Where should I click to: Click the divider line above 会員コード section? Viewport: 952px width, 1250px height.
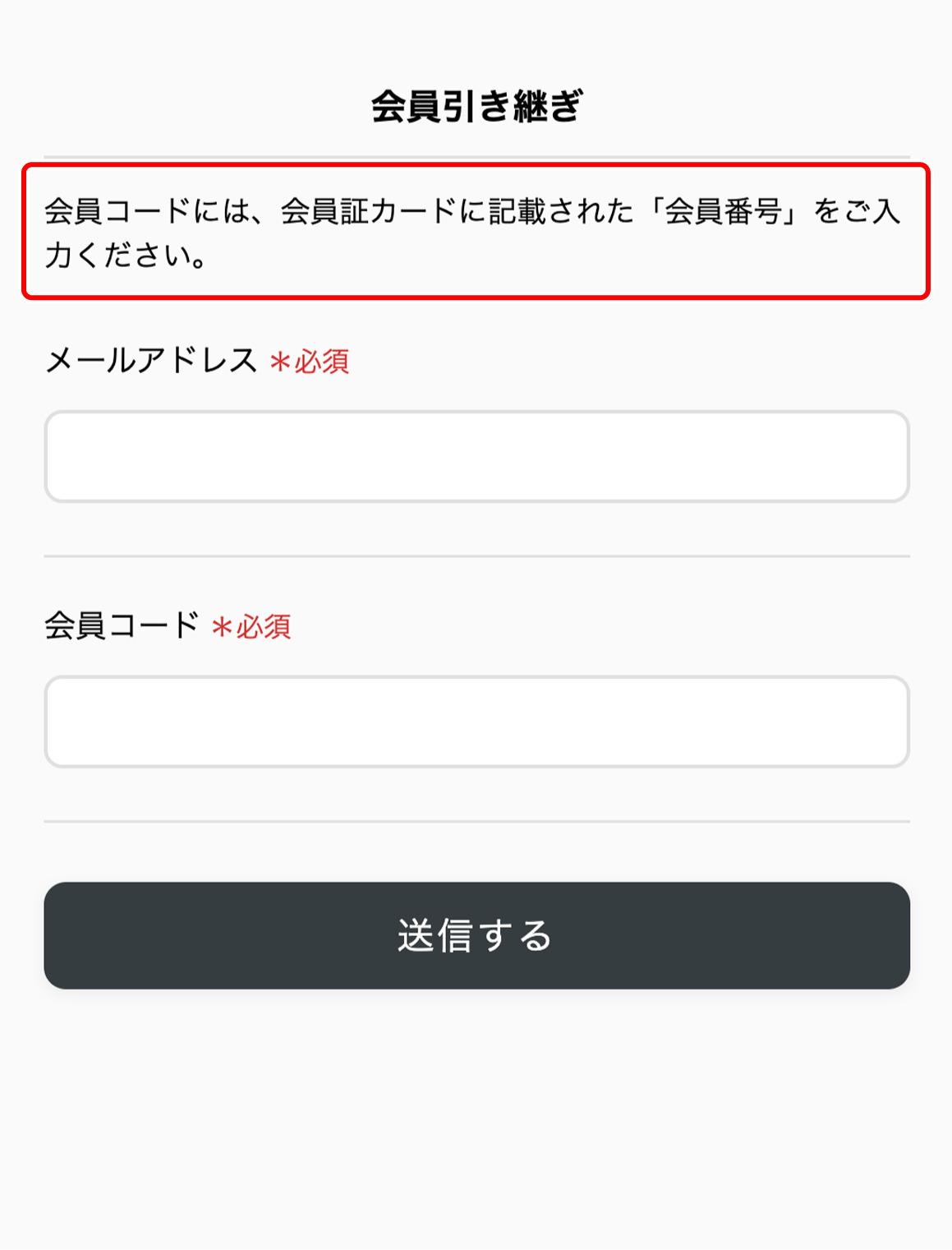coord(476,552)
